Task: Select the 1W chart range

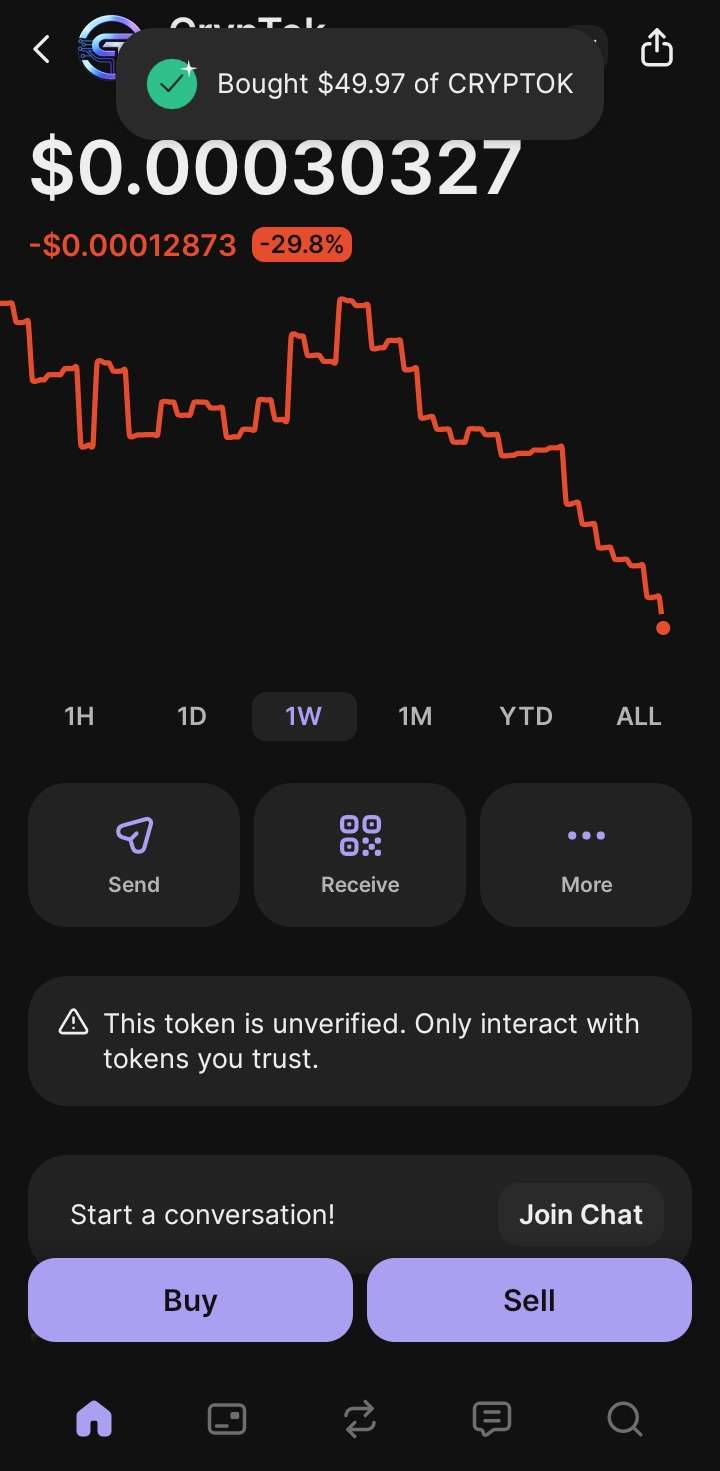Action: [x=304, y=716]
